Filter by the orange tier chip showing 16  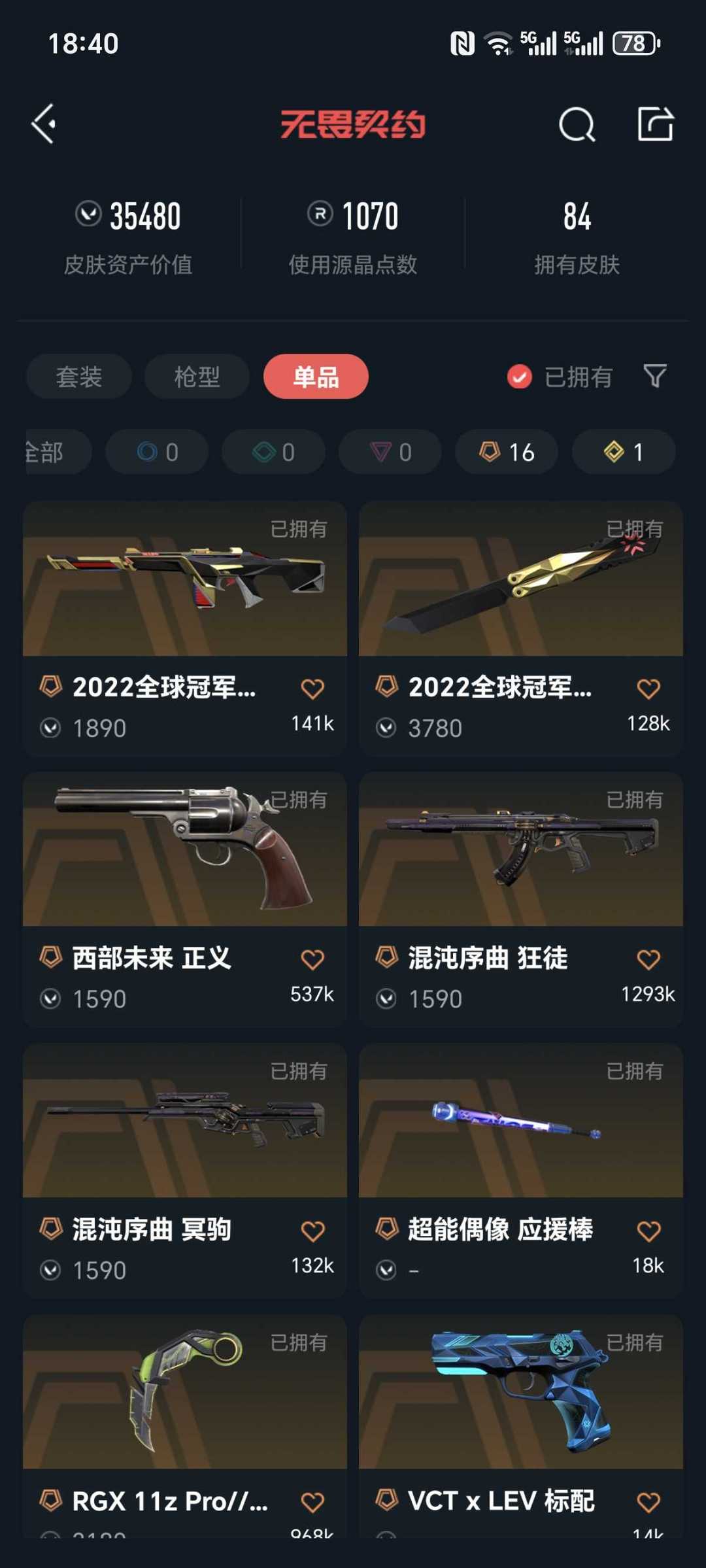[507, 452]
